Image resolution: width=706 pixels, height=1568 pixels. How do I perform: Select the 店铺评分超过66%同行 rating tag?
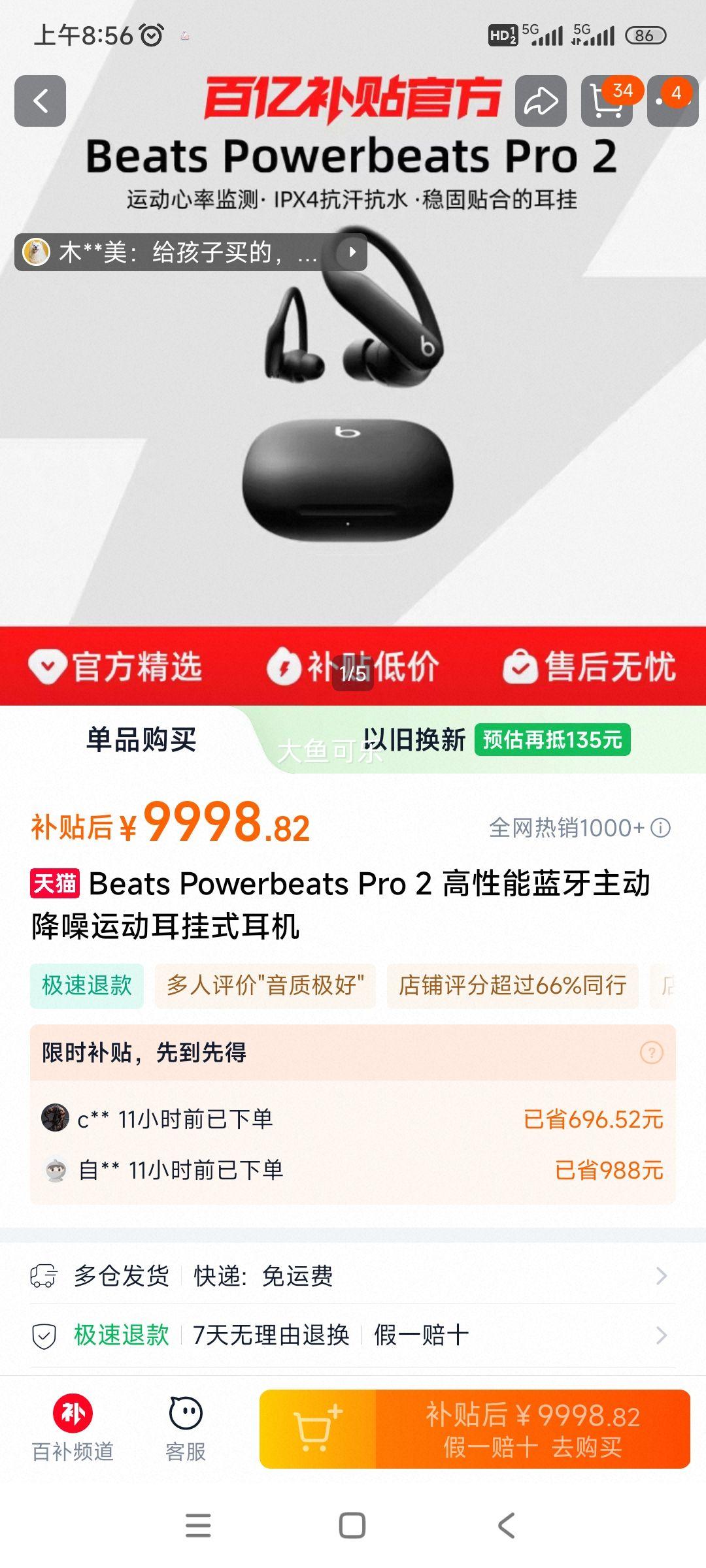[513, 987]
